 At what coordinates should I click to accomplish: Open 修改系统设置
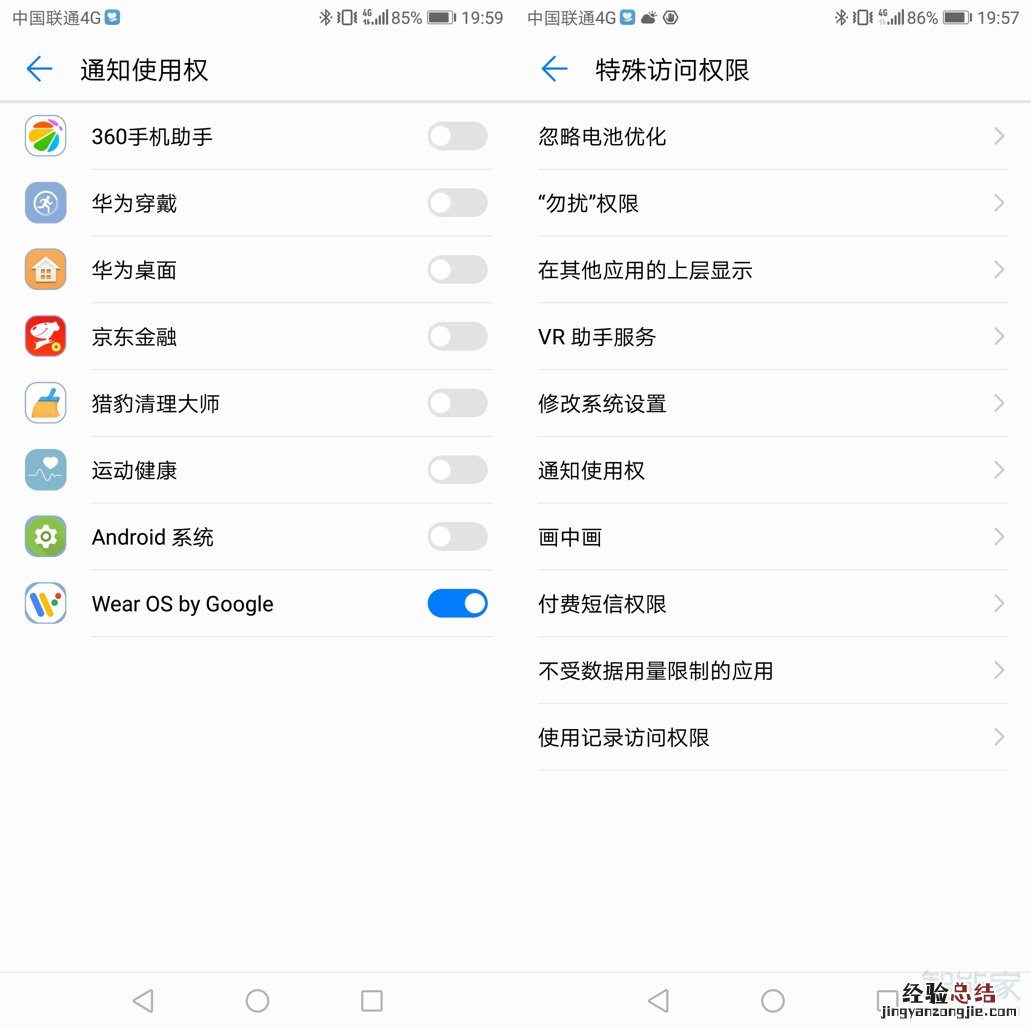pyautogui.click(x=771, y=403)
